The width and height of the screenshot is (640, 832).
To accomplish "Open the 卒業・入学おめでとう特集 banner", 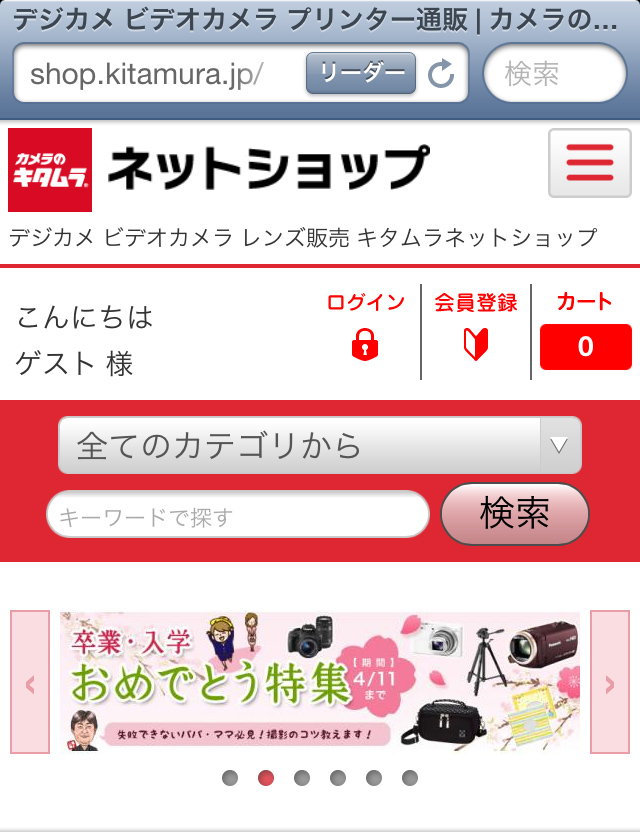I will click(x=319, y=682).
